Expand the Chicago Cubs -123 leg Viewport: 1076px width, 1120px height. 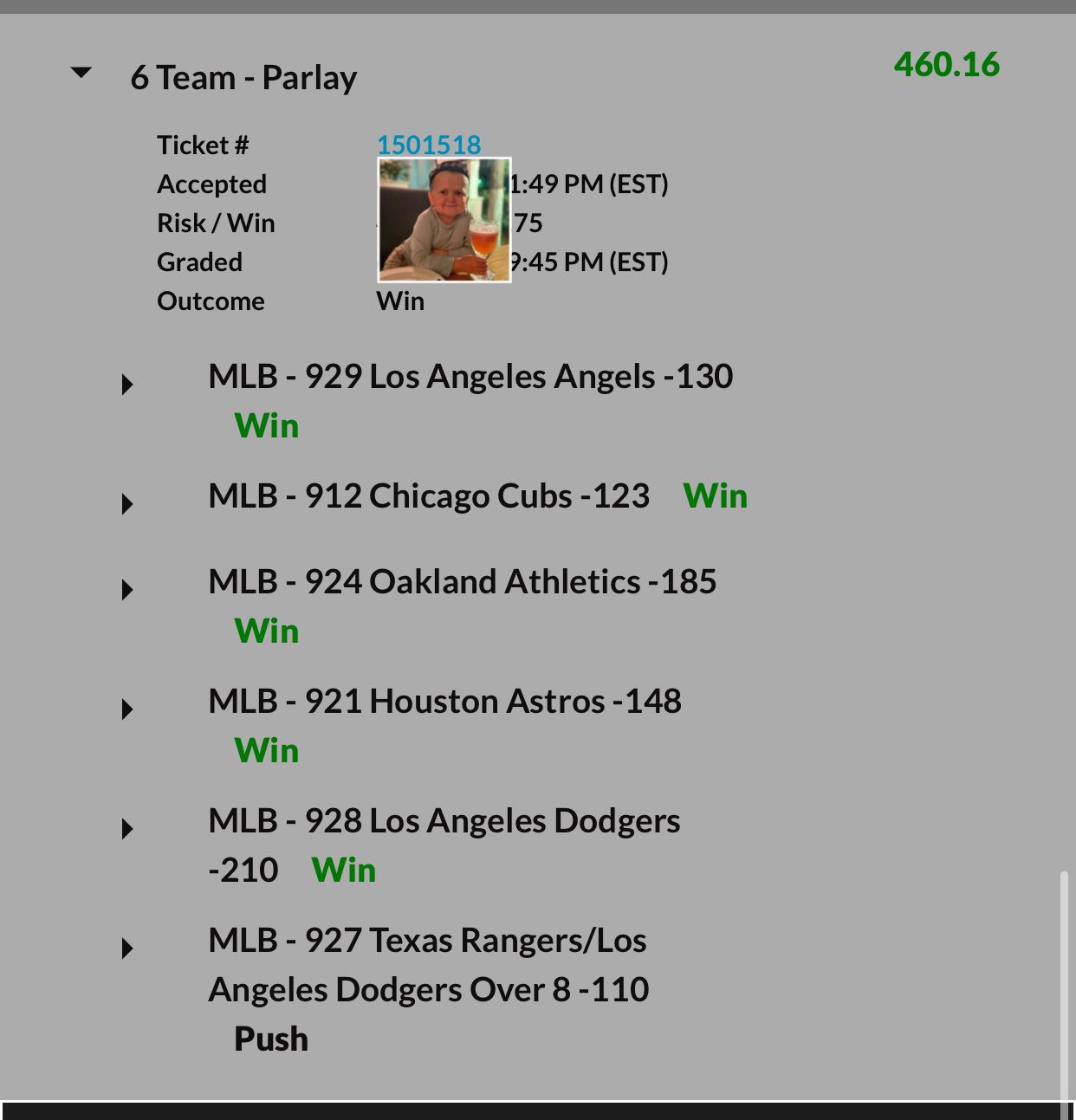coord(127,503)
